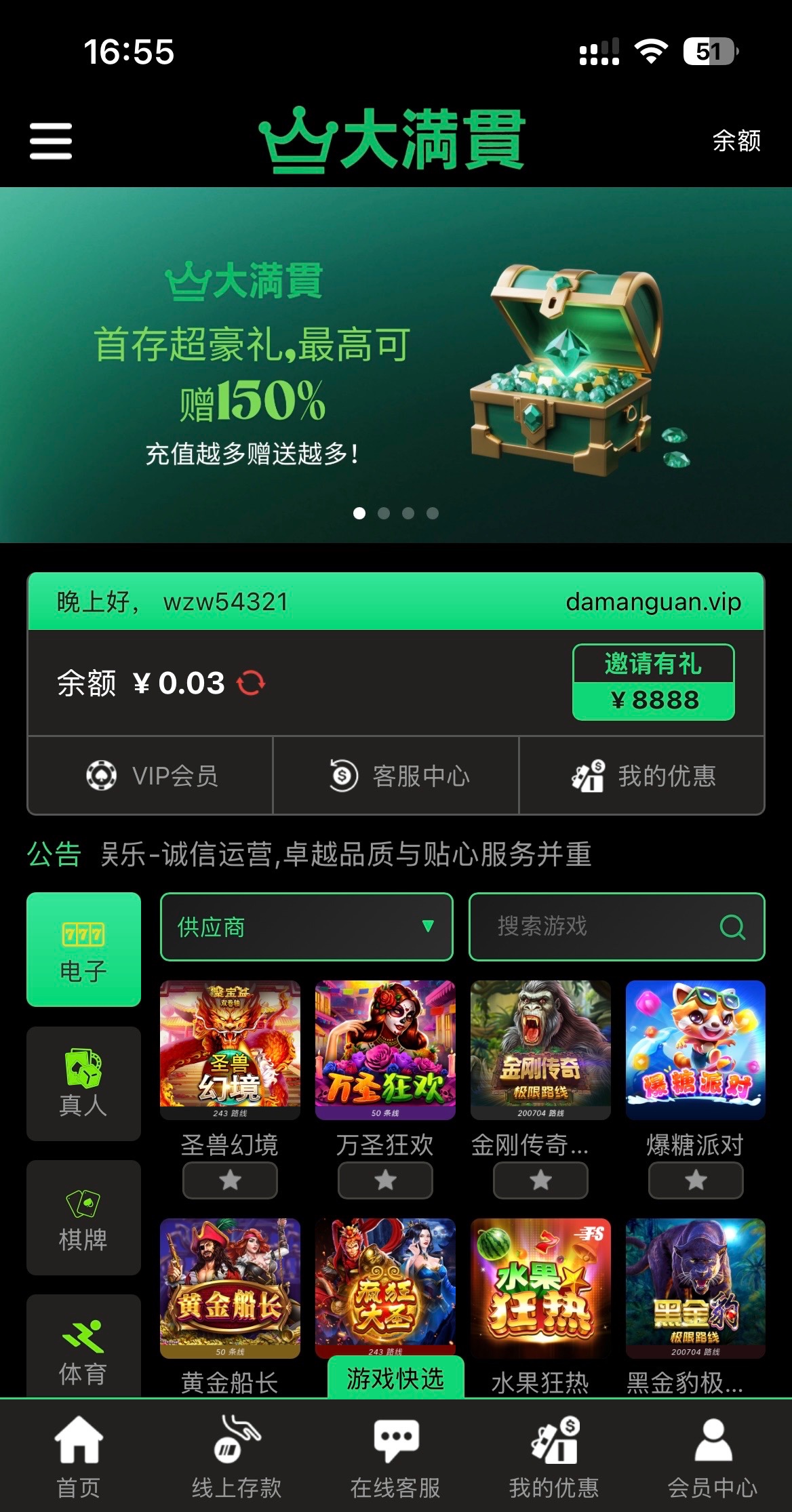This screenshot has width=792, height=1512.
Task: Open the hamburger drawer menu
Action: click(x=51, y=141)
